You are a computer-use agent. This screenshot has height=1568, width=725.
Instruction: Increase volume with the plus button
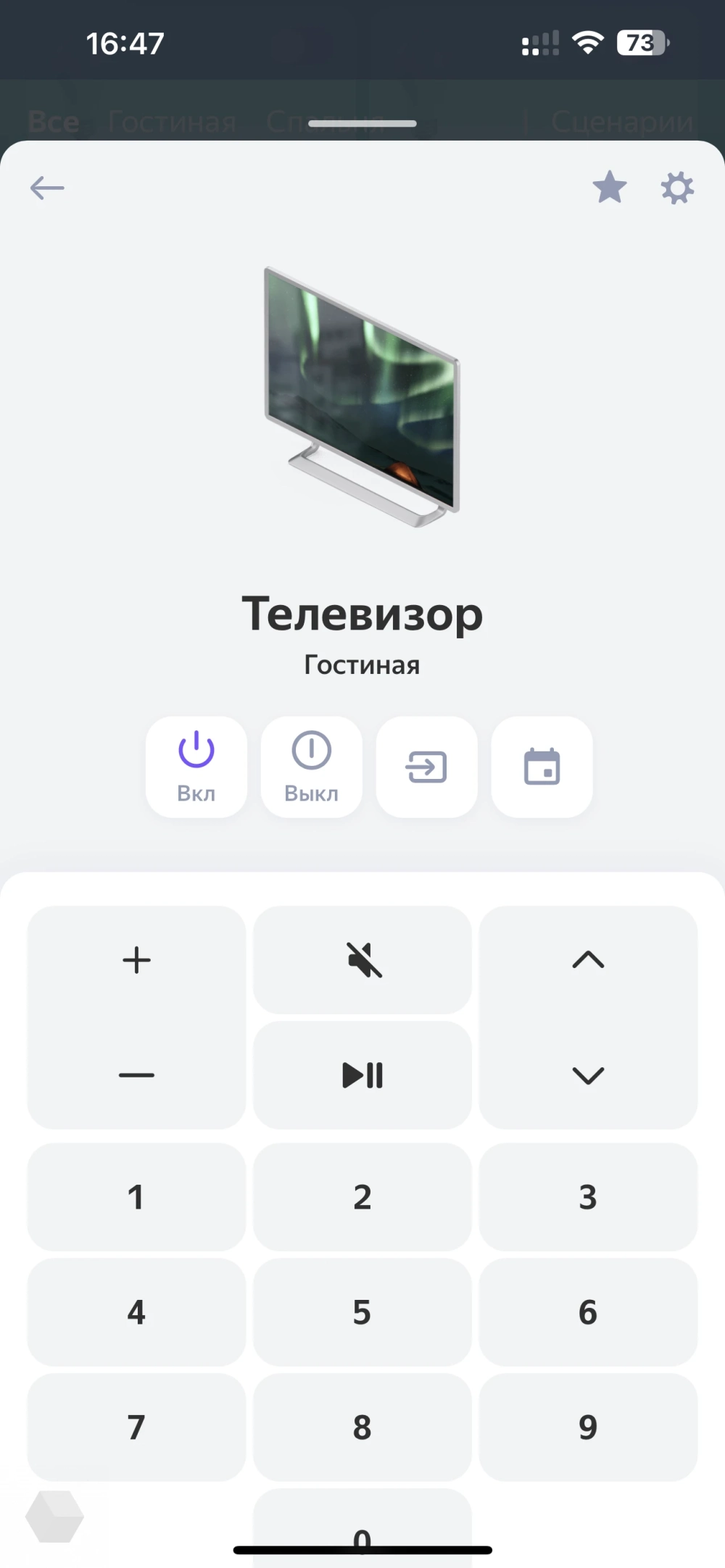click(x=136, y=960)
